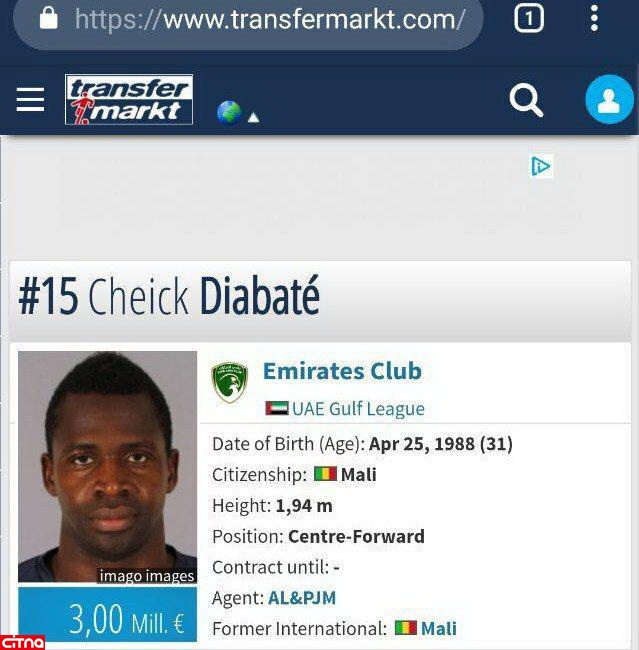Image resolution: width=639 pixels, height=650 pixels.
Task: Tap the Transfermarkt home logo
Action: click(x=129, y=100)
